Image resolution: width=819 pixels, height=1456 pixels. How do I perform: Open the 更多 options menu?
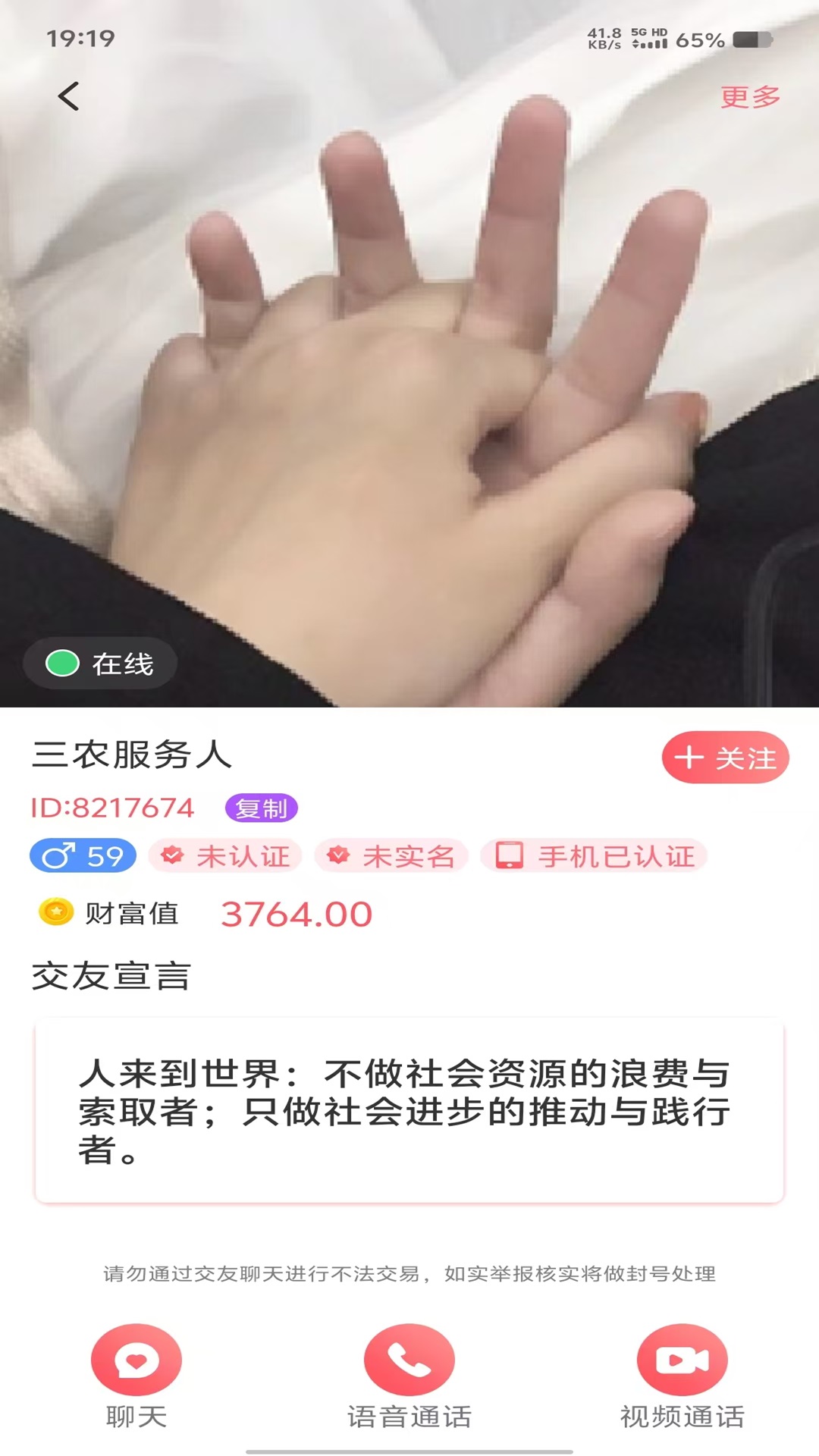[748, 96]
